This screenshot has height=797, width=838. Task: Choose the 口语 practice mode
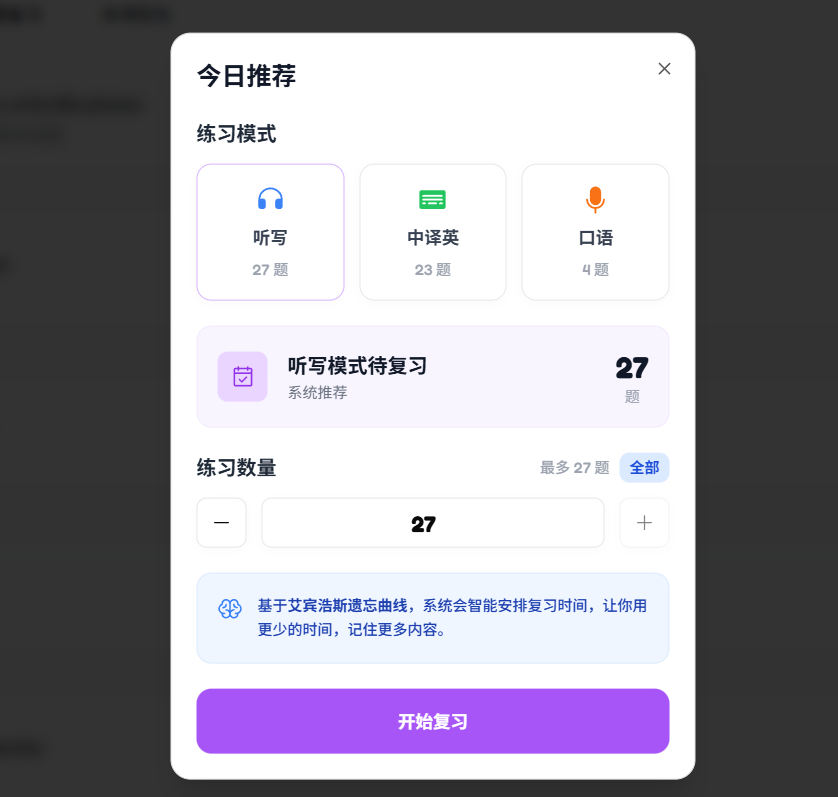595,232
